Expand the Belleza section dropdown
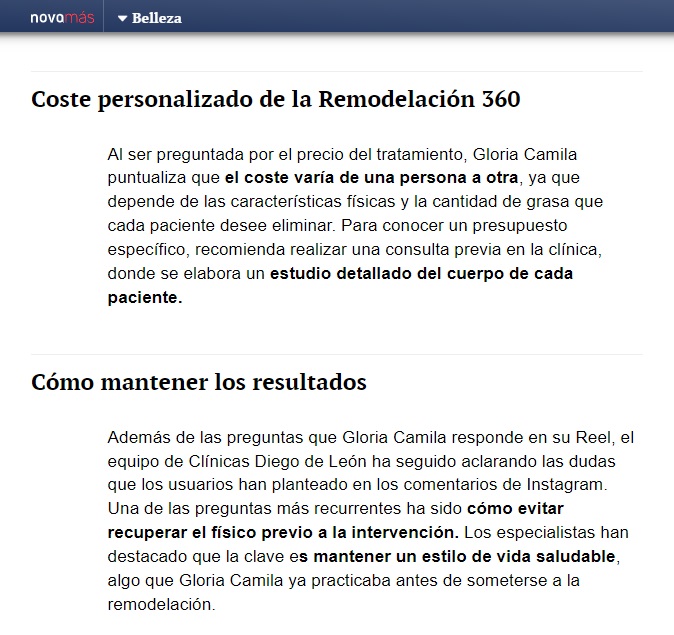Screen dimensions: 674x635 point(150,18)
